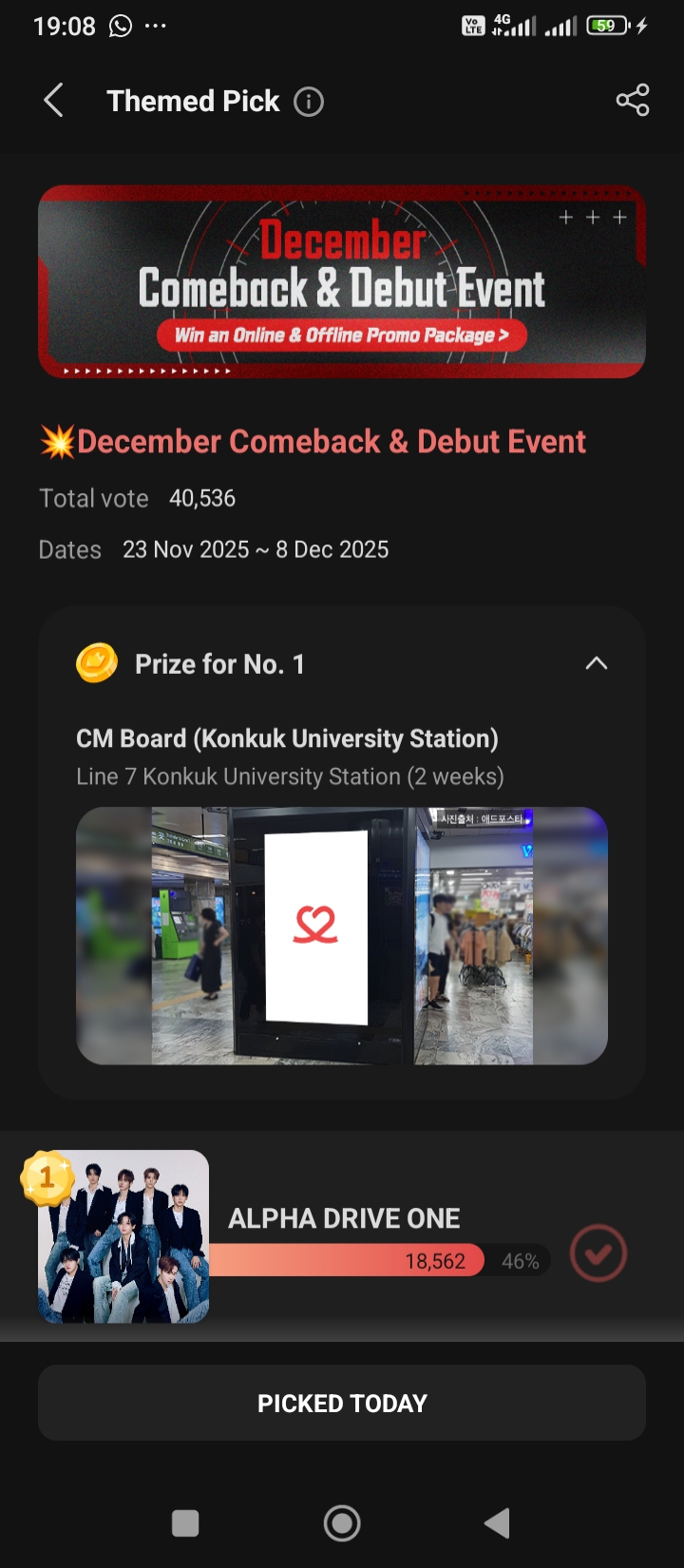The image size is (684, 1568).
Task: Tap the PICKED TODAY button
Action: [342, 1403]
